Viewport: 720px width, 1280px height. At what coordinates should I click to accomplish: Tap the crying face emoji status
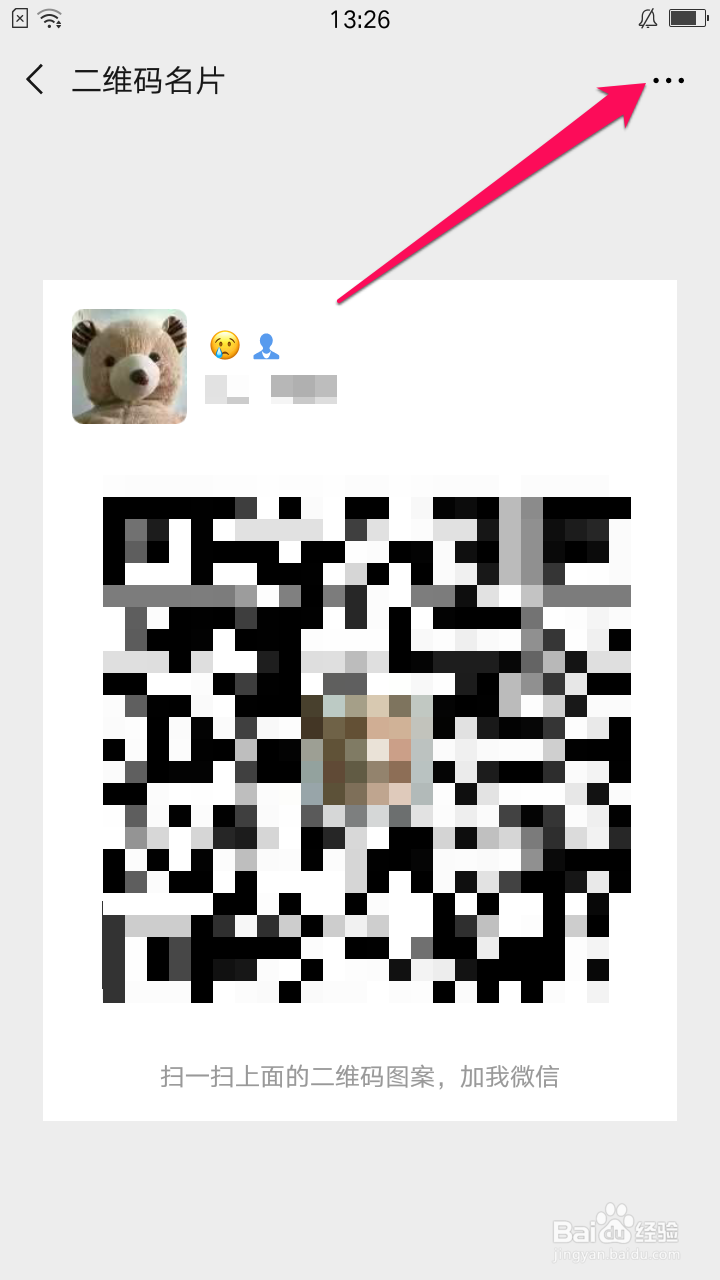click(226, 344)
